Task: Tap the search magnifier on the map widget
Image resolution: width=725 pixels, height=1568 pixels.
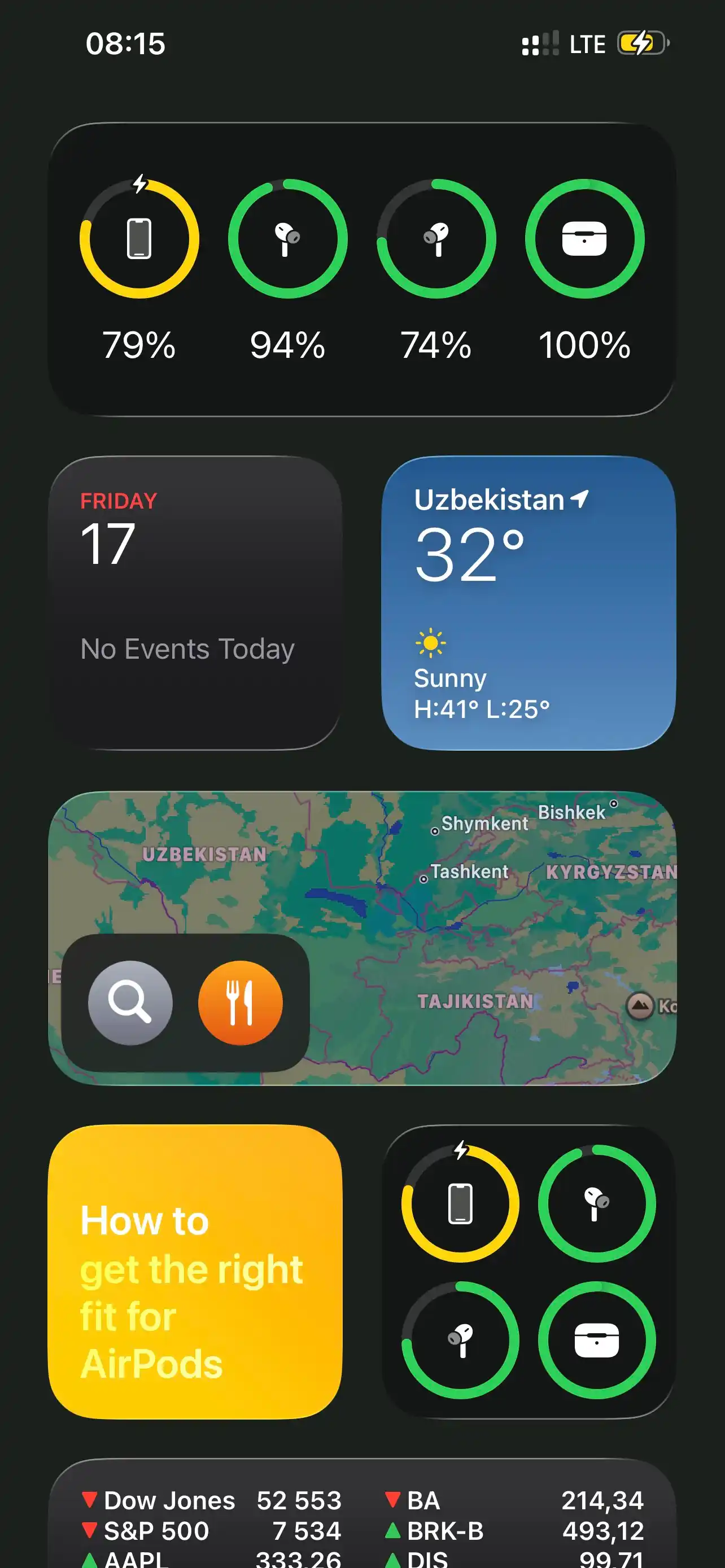Action: click(x=130, y=1002)
